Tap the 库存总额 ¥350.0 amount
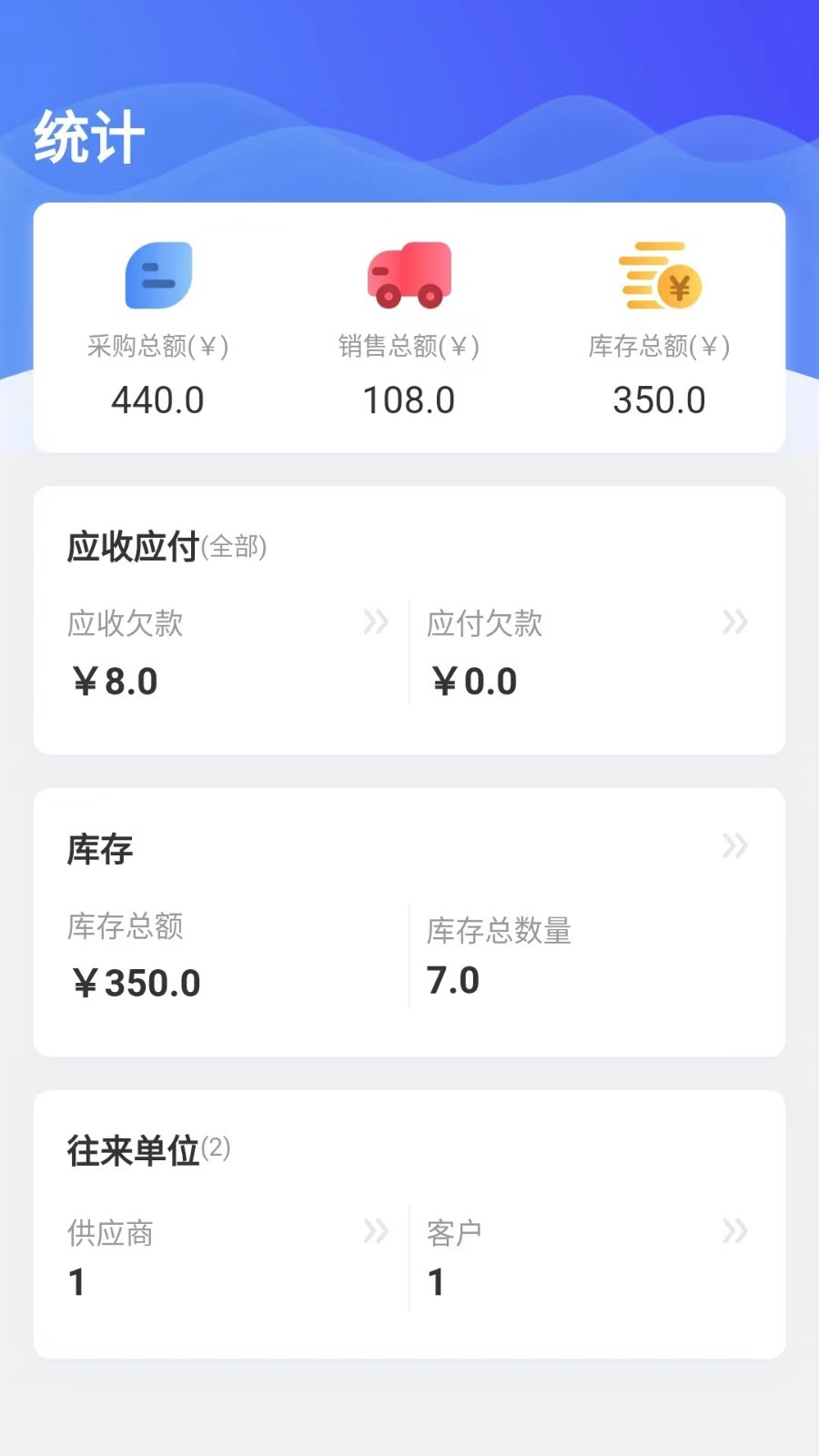Screen dimensions: 819x1456 (x=135, y=983)
